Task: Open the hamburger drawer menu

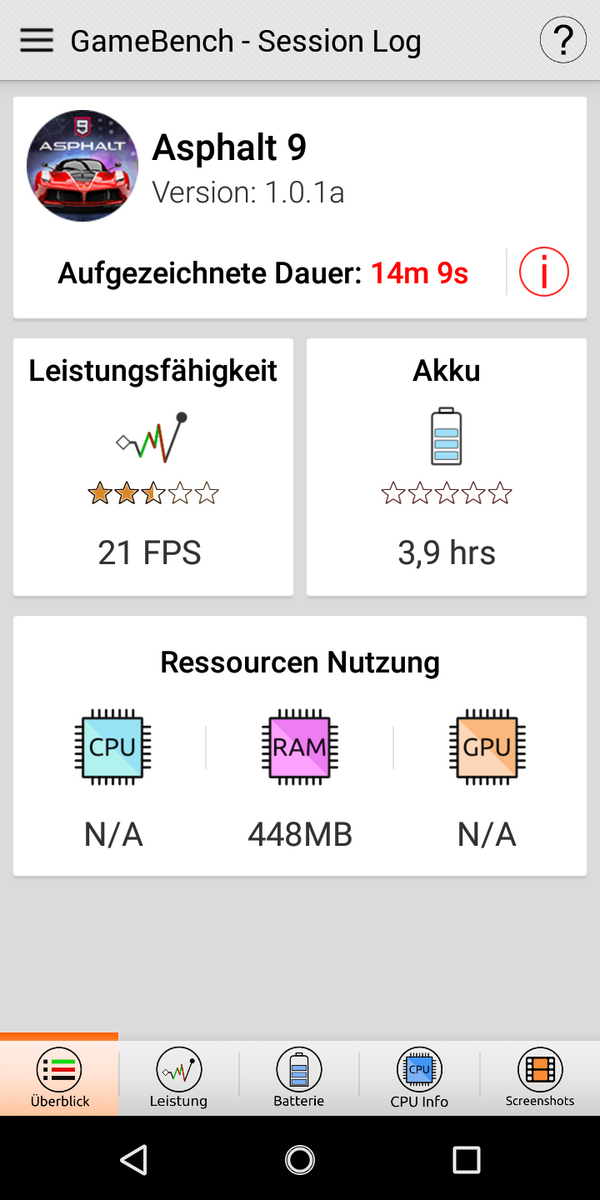Action: (36, 41)
